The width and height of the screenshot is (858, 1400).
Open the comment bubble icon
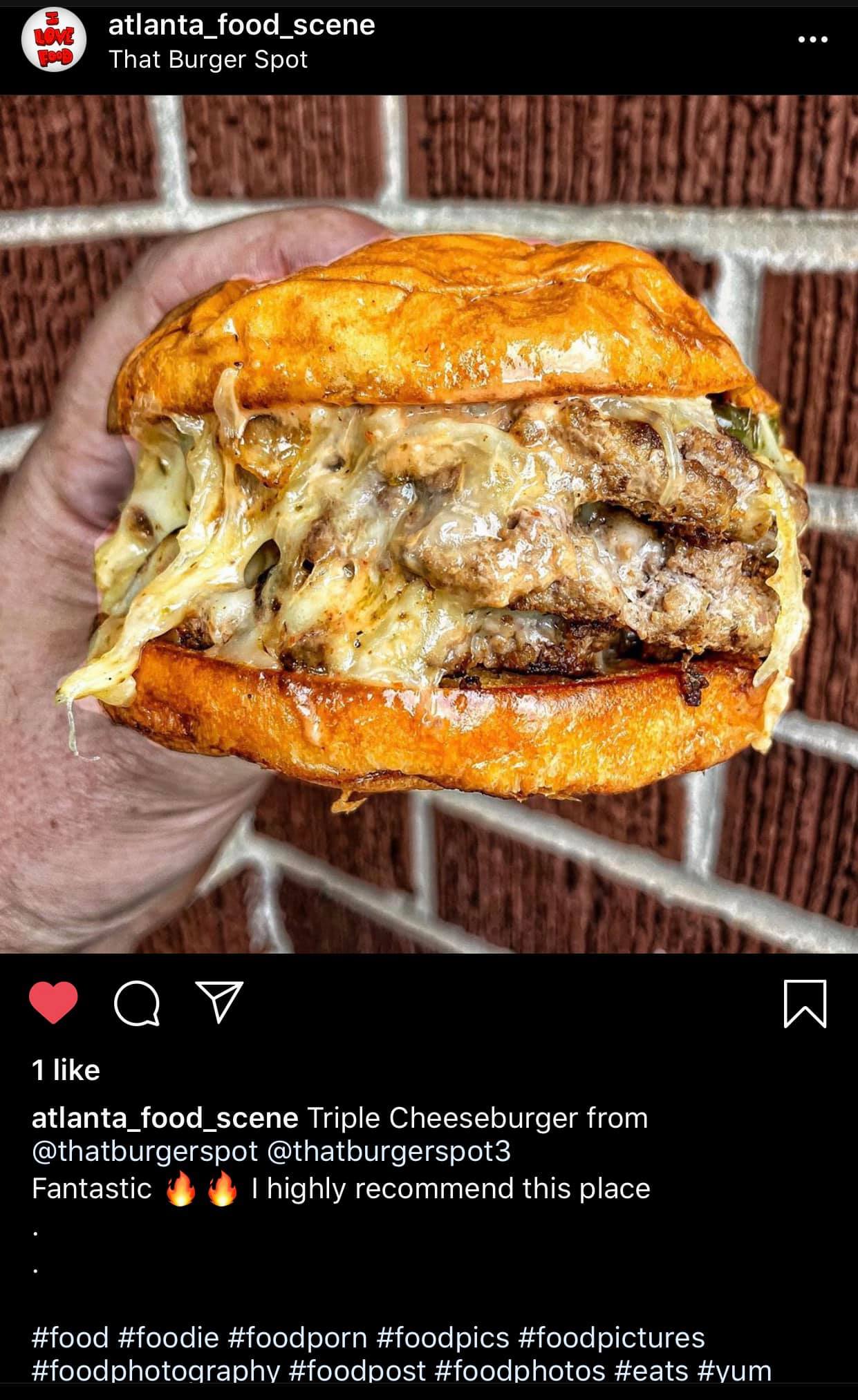[137, 1003]
